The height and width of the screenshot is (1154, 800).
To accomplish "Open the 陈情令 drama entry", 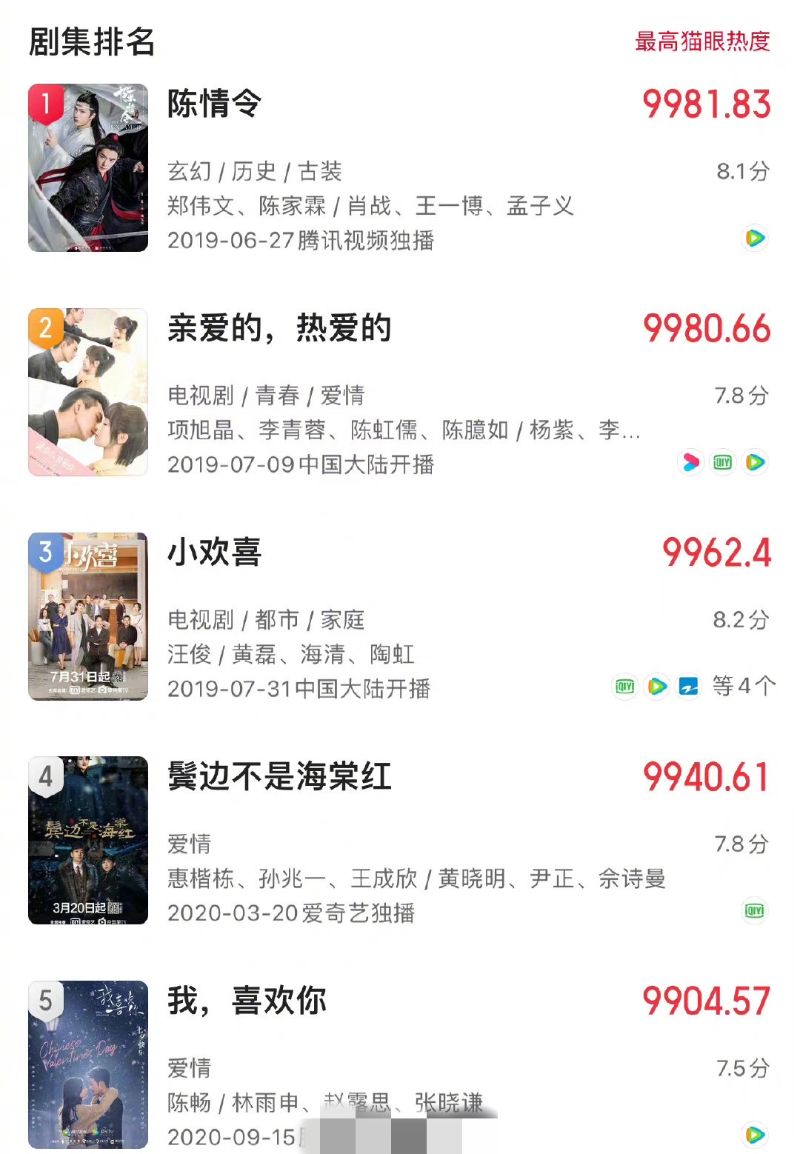I will pyautogui.click(x=215, y=104).
